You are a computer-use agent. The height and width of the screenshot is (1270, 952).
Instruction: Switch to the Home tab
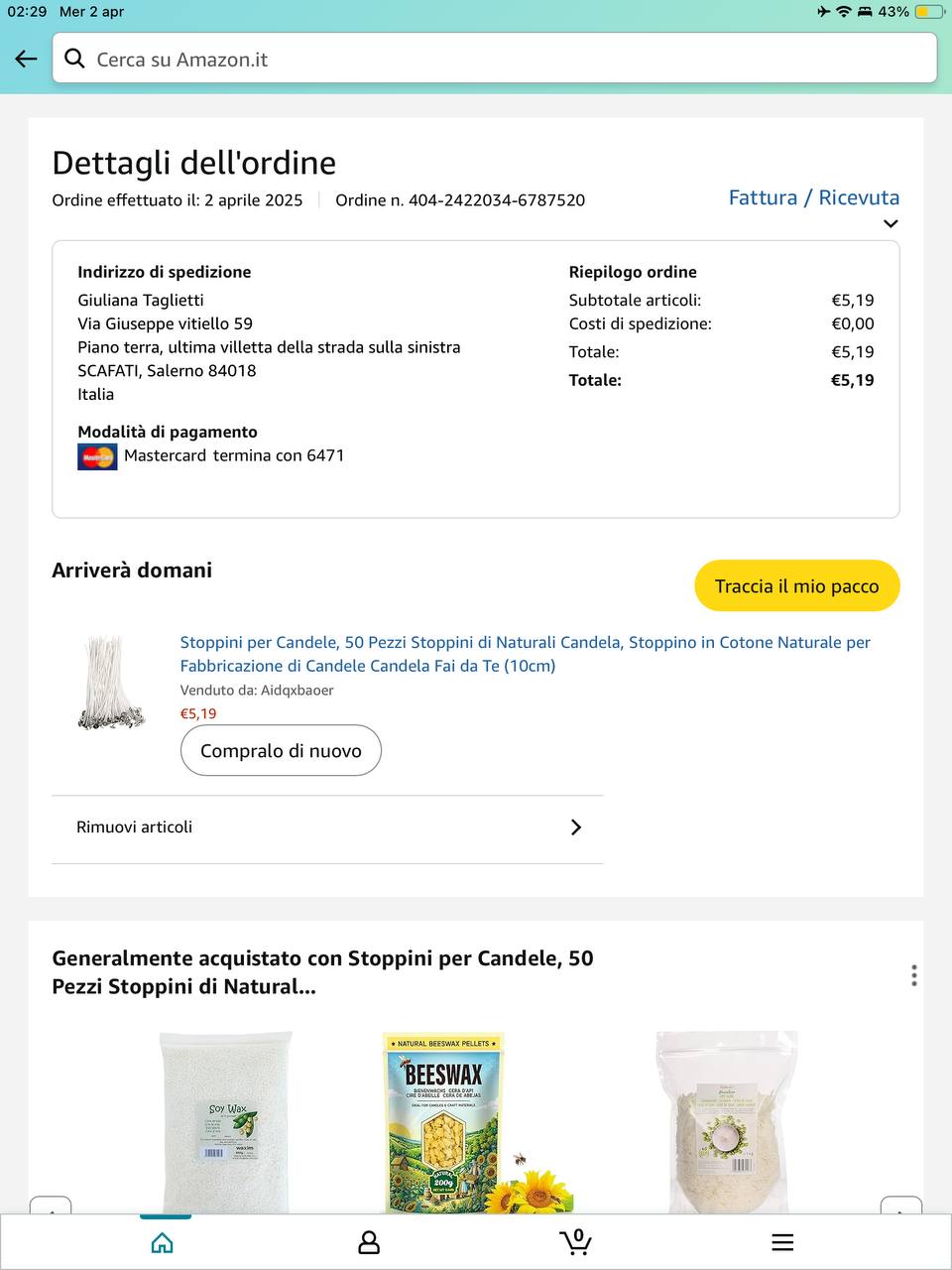coord(163,1242)
